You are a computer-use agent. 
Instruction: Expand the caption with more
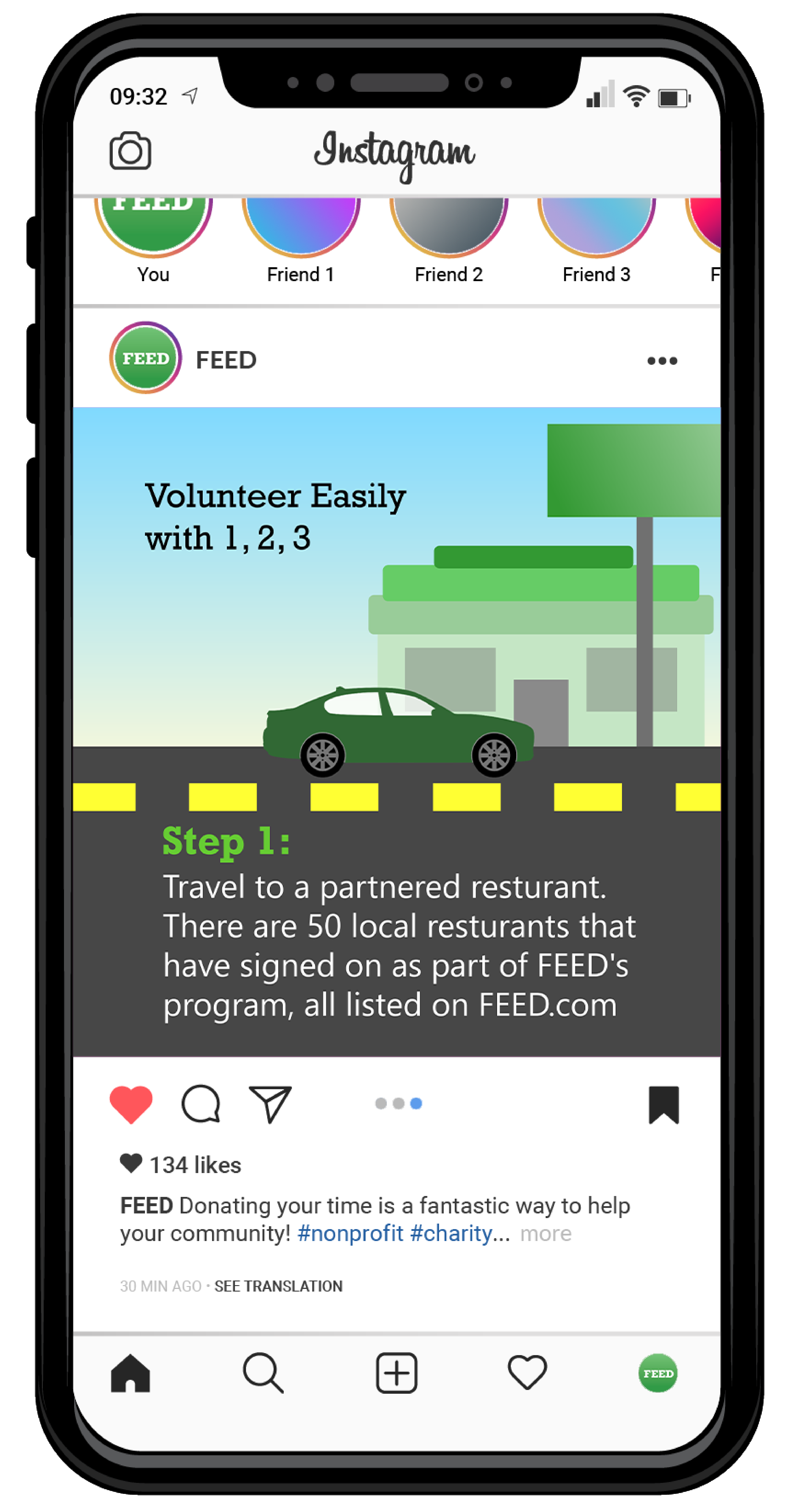pos(545,1234)
